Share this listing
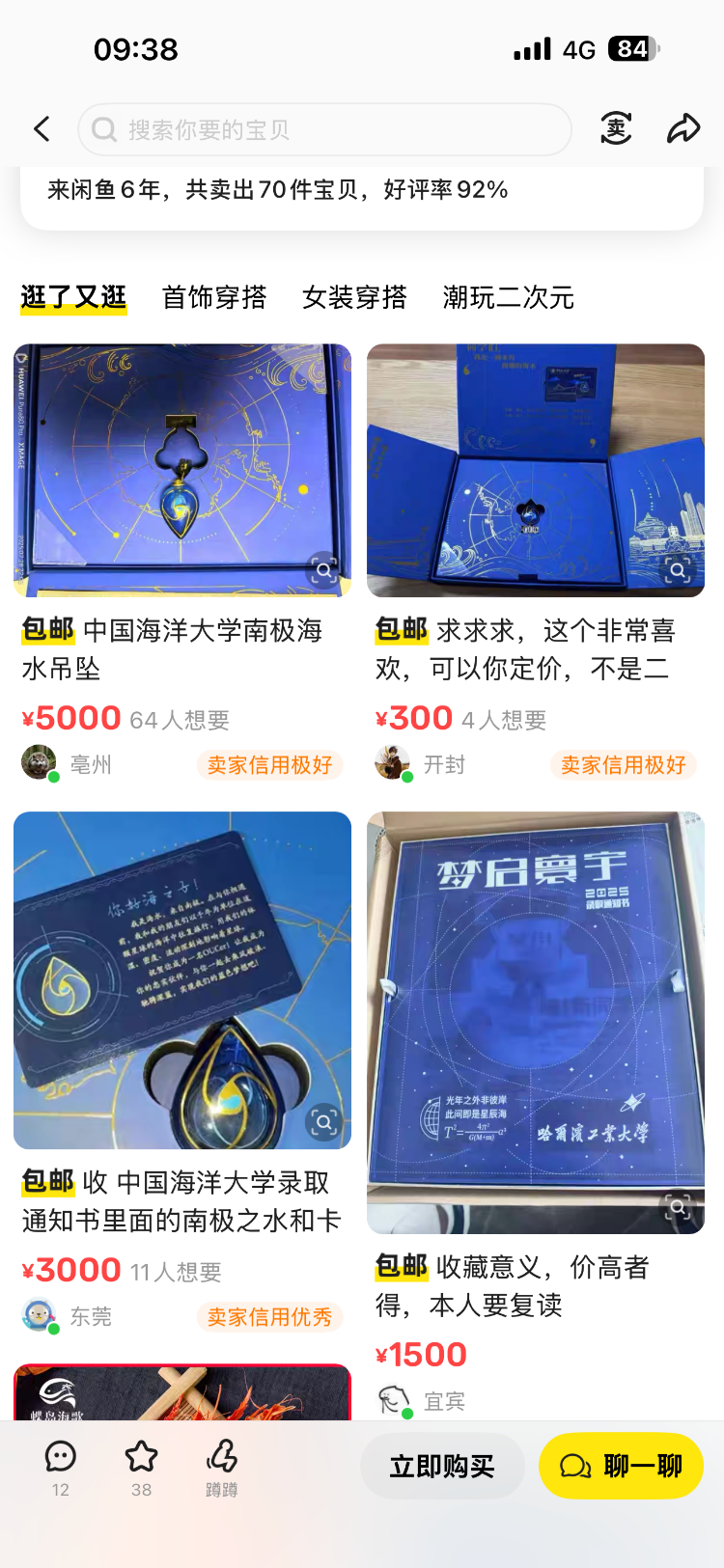Image resolution: width=724 pixels, height=1568 pixels. [x=683, y=129]
